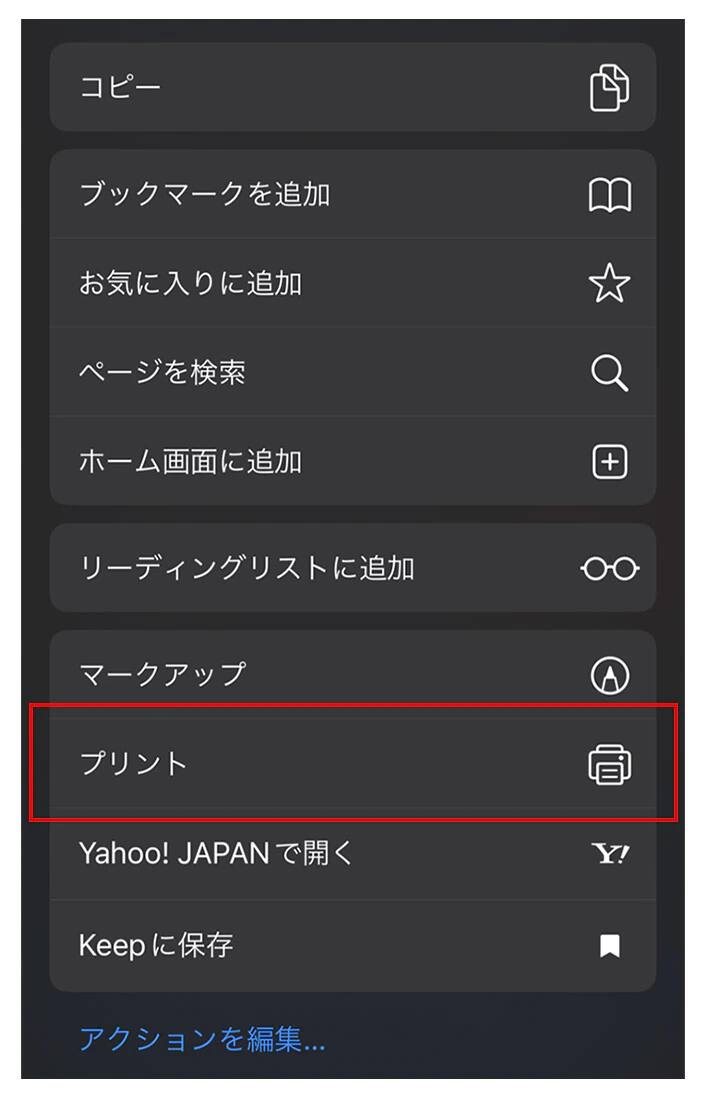Viewport: 706px width, 1099px height.
Task: Tap リーディングリストに追加
Action: point(352,568)
